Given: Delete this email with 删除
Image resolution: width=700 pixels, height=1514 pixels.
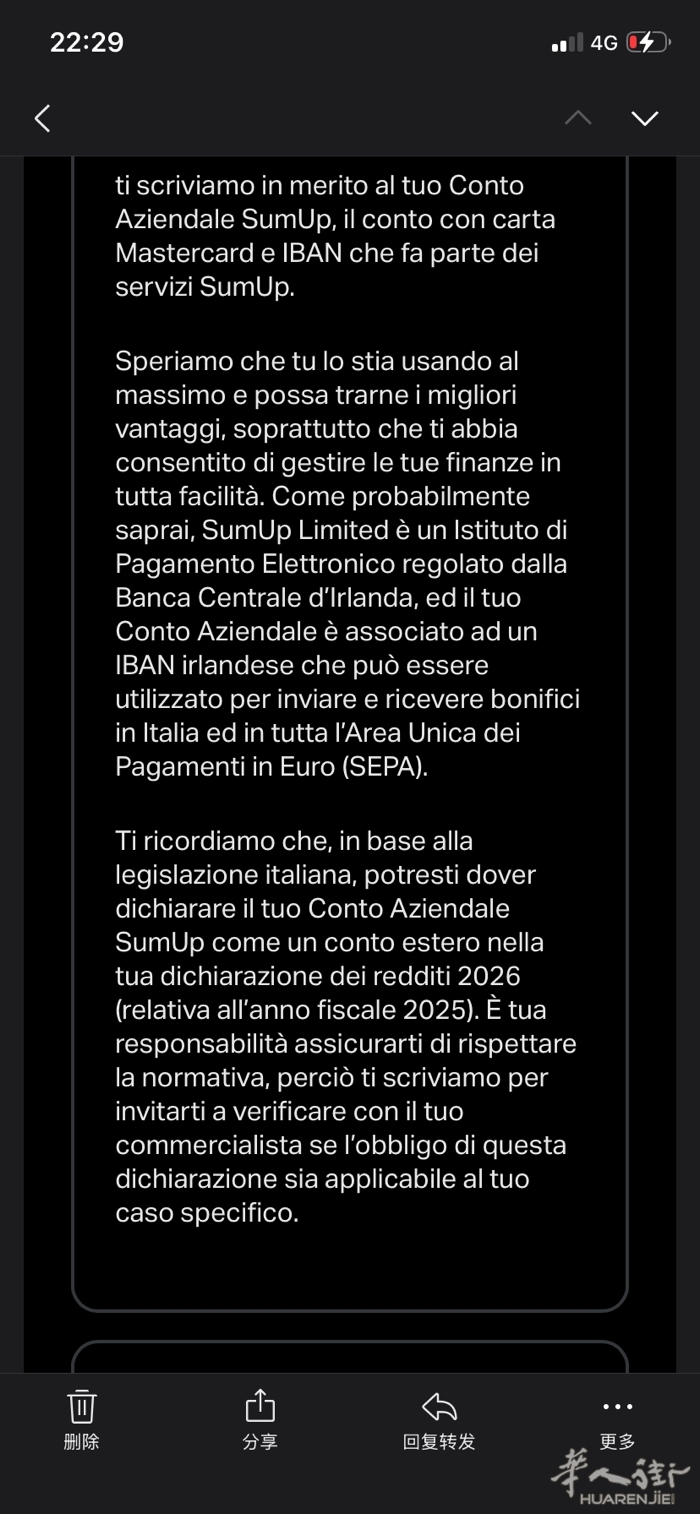Looking at the screenshot, I should pyautogui.click(x=82, y=1418).
